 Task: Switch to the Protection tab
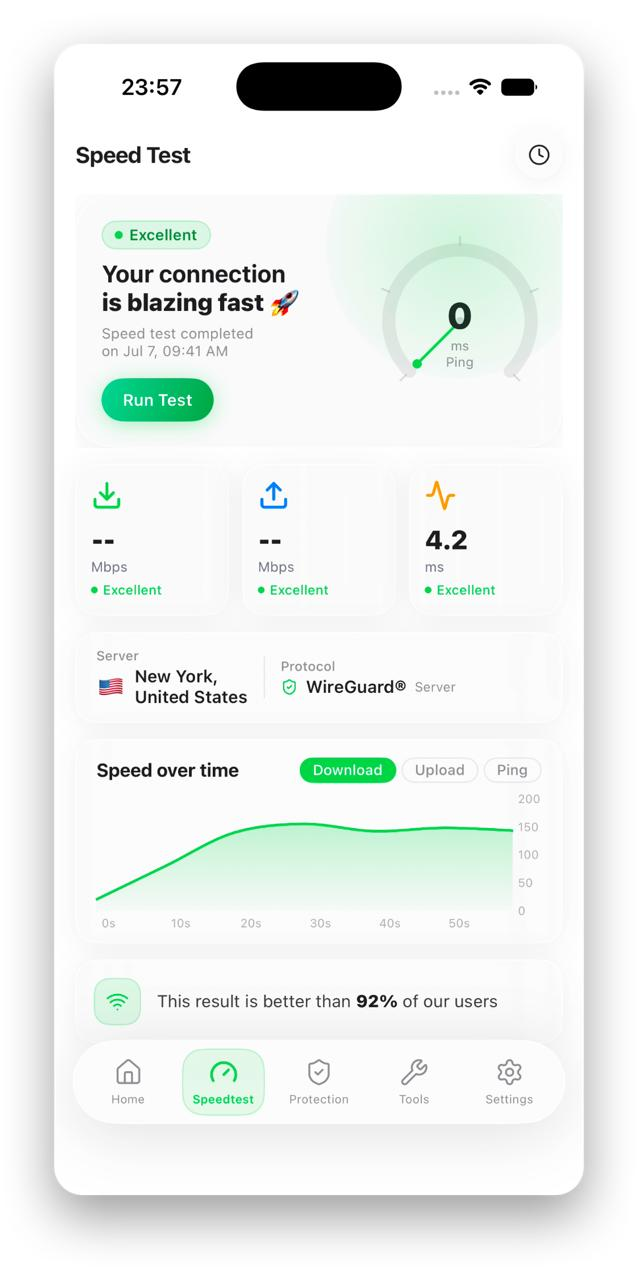pos(319,1082)
